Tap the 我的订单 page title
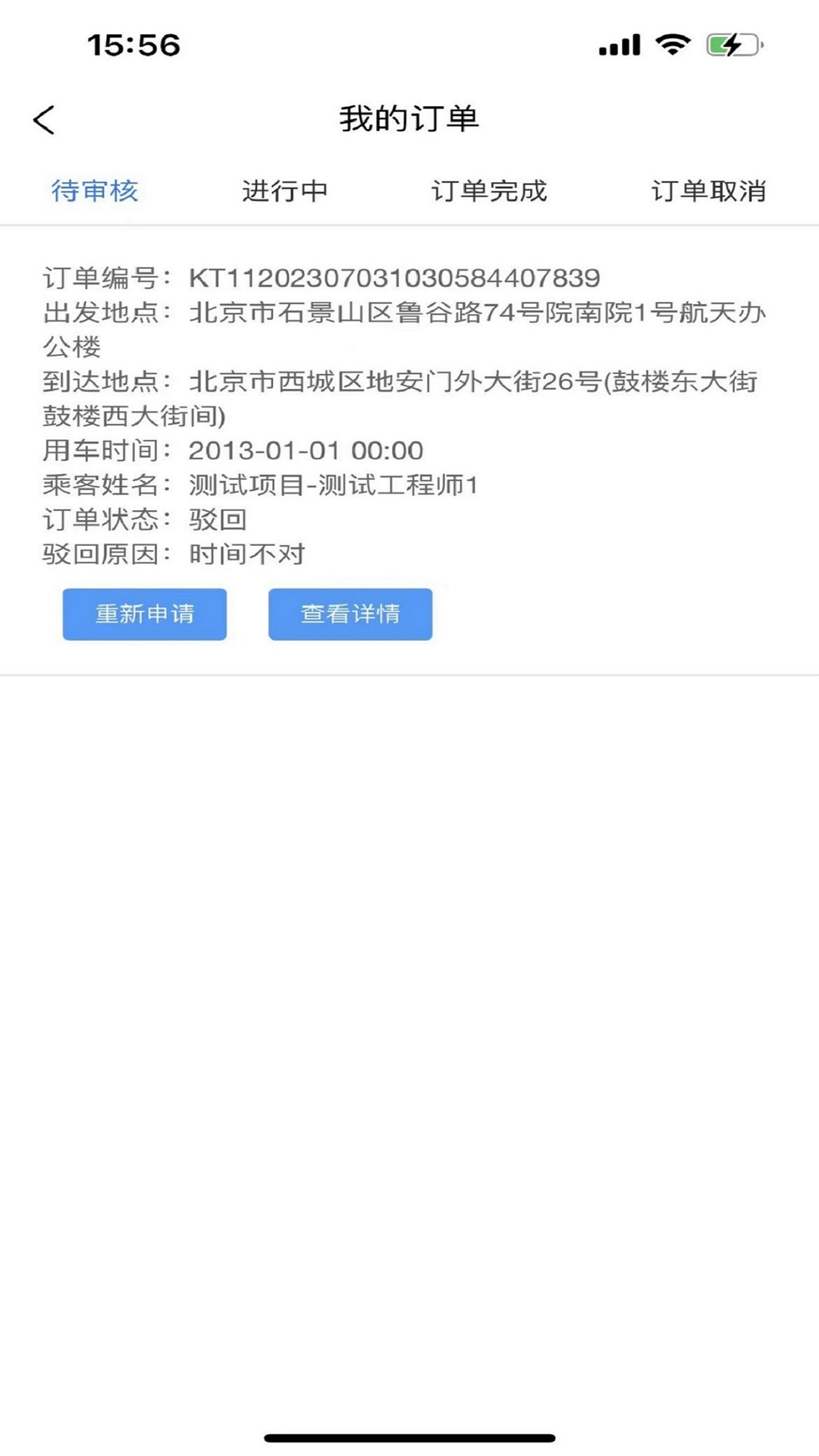 [x=409, y=119]
